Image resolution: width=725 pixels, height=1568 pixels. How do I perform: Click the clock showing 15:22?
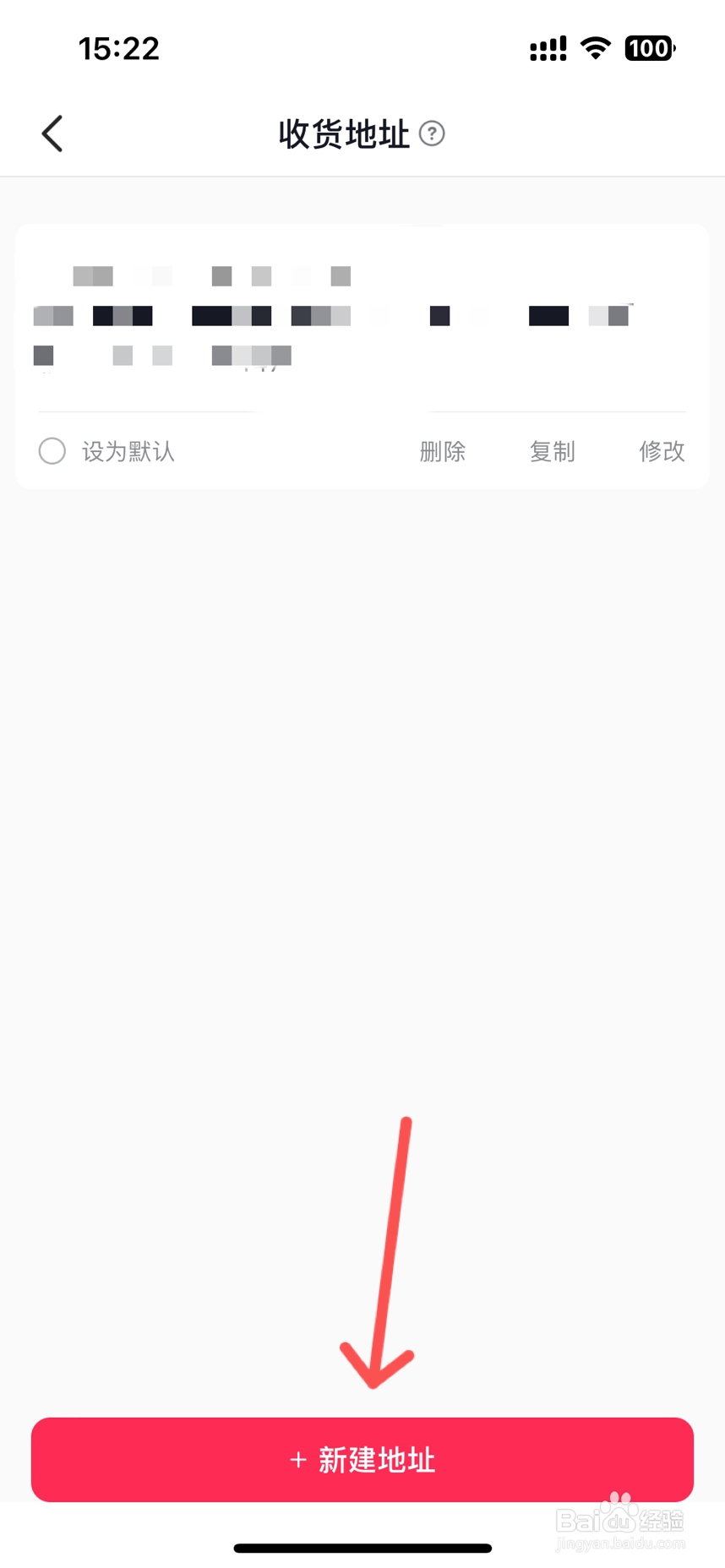click(118, 48)
